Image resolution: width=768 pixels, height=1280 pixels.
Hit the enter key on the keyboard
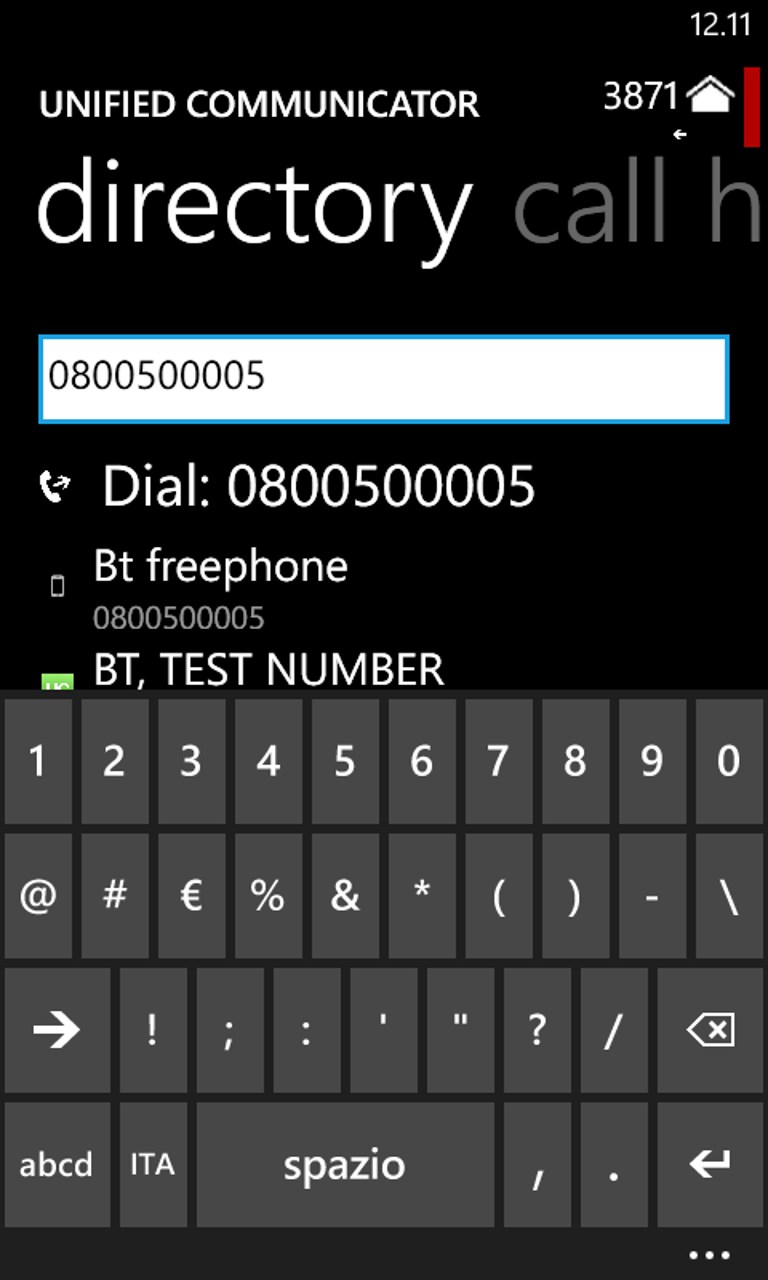[x=710, y=1164]
